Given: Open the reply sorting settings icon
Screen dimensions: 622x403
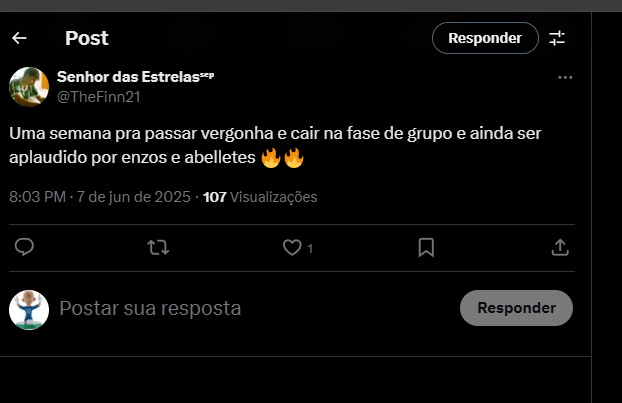Looking at the screenshot, I should [x=557, y=38].
